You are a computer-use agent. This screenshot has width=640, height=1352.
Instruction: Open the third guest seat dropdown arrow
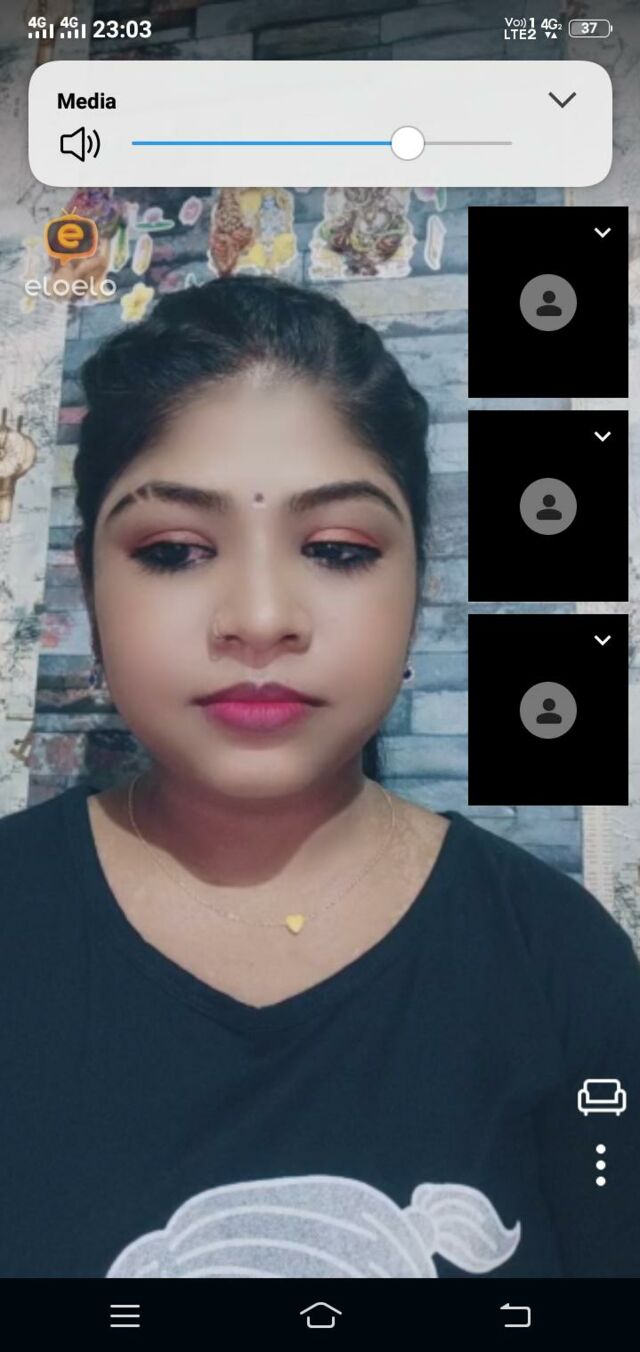pos(602,640)
